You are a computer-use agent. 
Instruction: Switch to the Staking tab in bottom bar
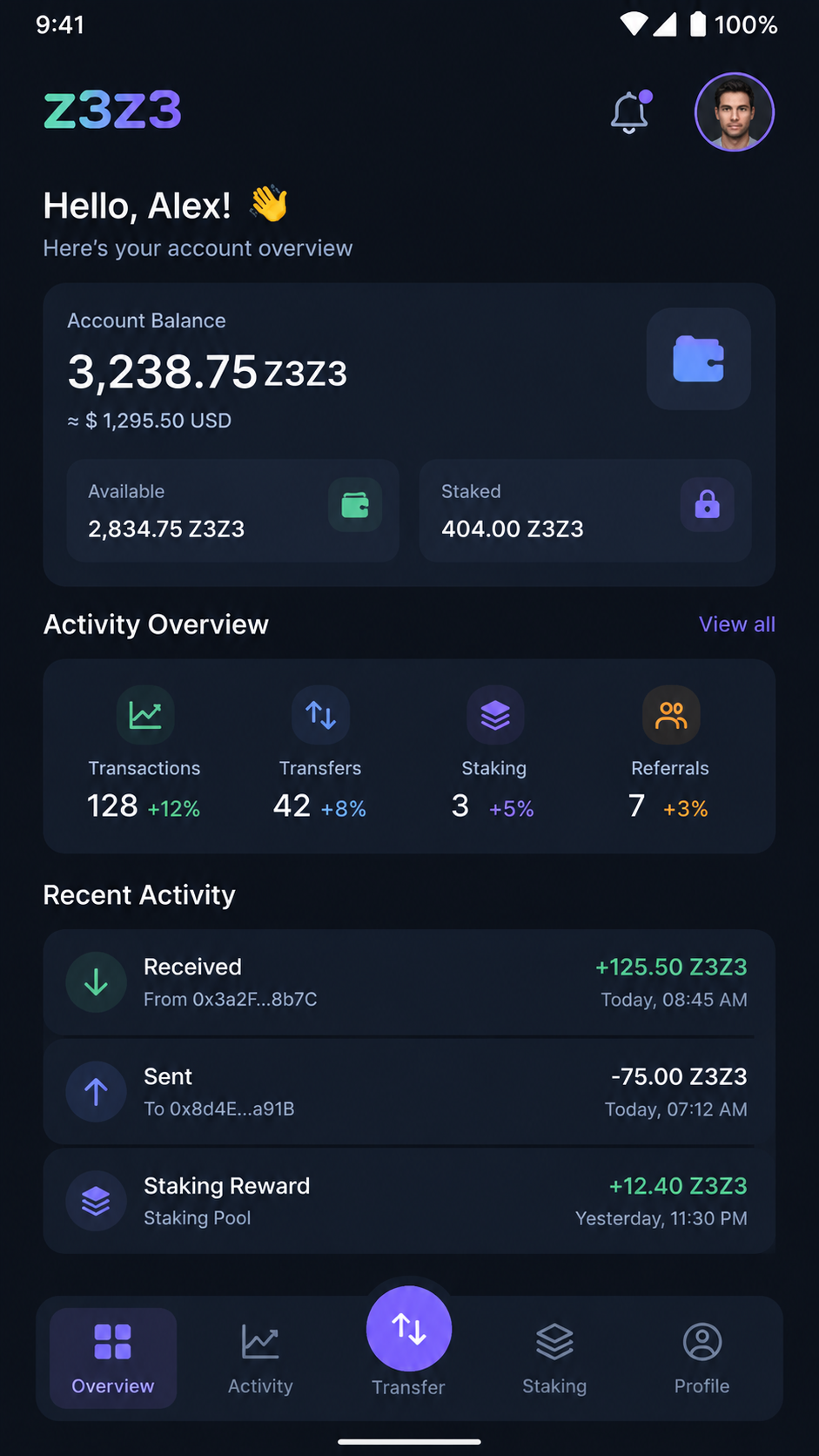click(x=554, y=1358)
